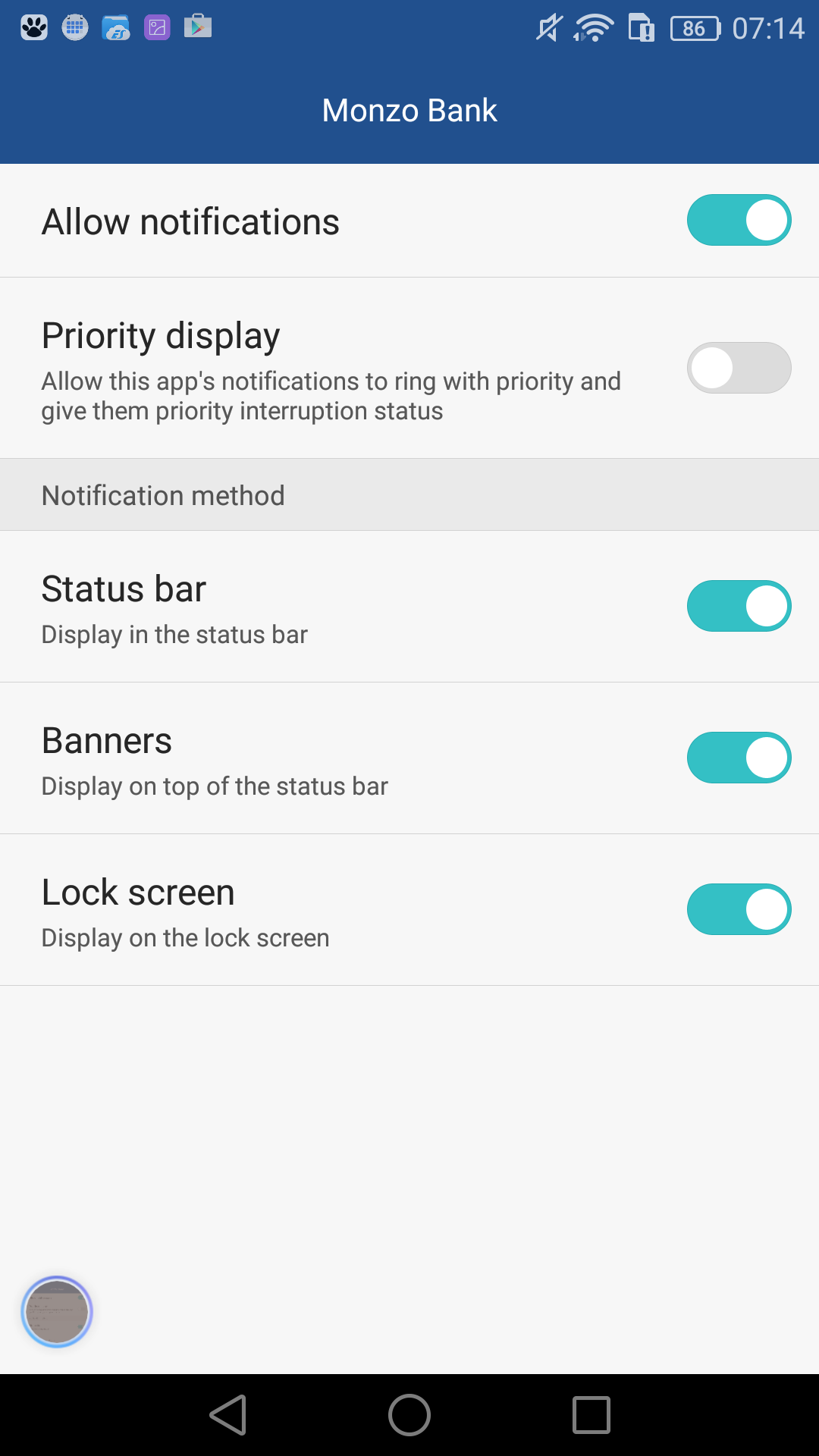Tap the floating screenshot thumbnail bubble

pyautogui.click(x=57, y=1311)
